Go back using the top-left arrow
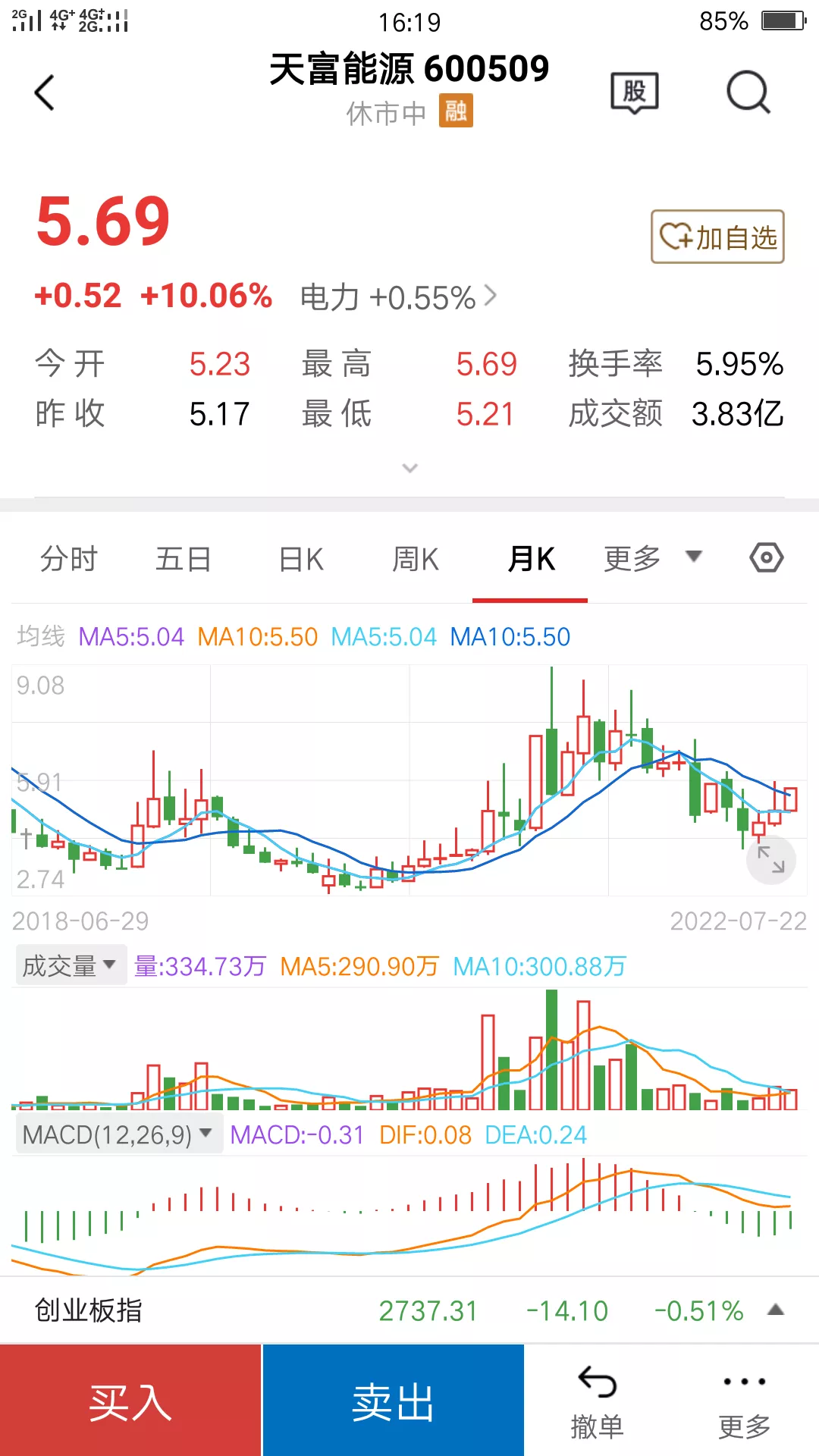 [x=45, y=93]
